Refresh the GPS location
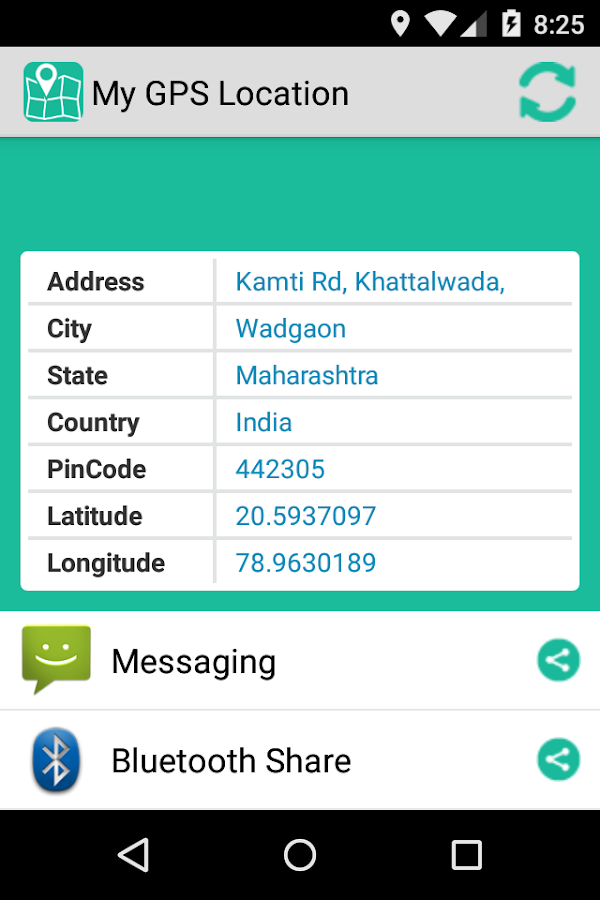600x900 pixels. pos(547,93)
